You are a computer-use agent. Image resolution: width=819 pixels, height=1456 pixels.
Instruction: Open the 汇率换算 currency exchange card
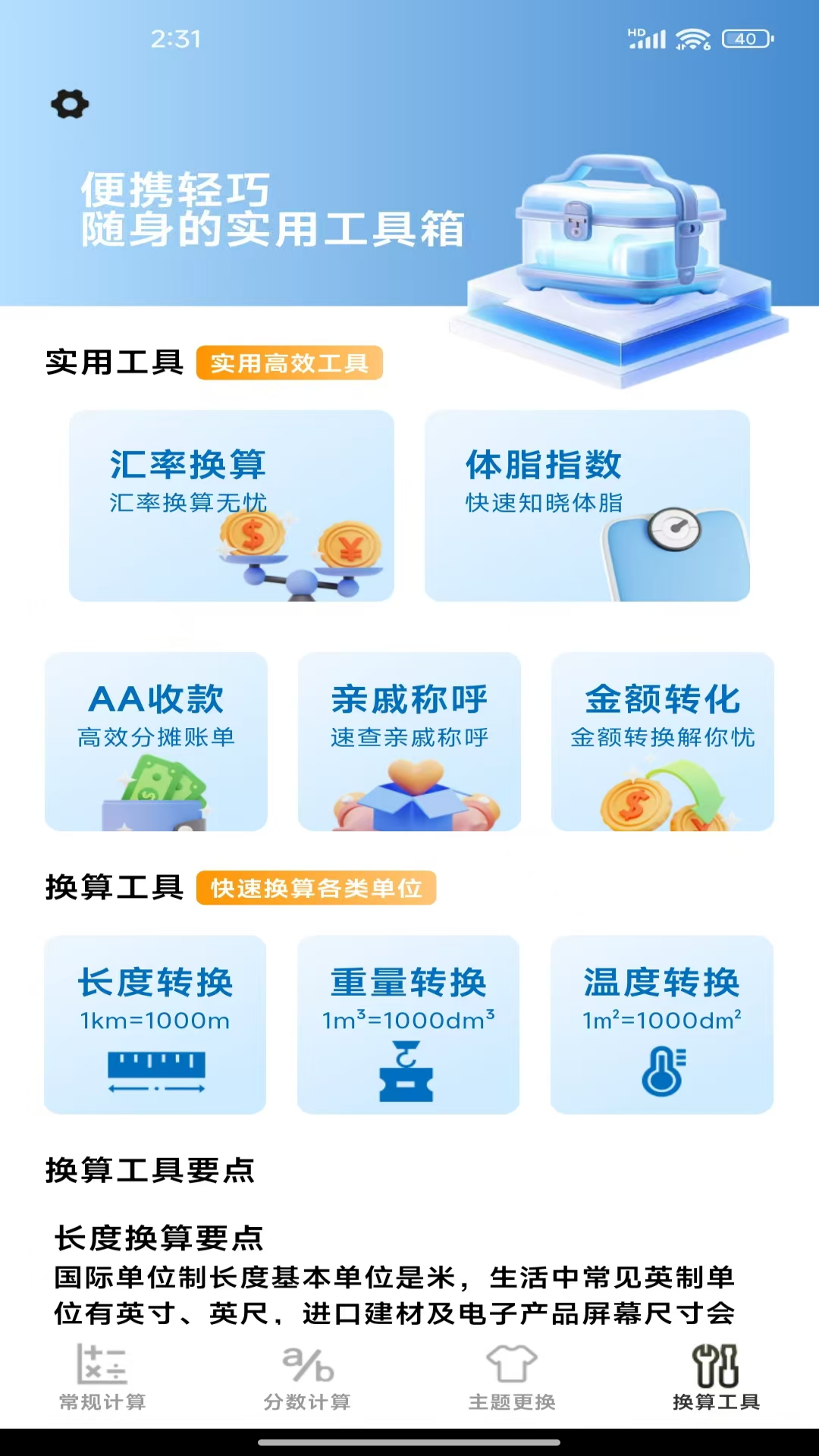pyautogui.click(x=231, y=506)
